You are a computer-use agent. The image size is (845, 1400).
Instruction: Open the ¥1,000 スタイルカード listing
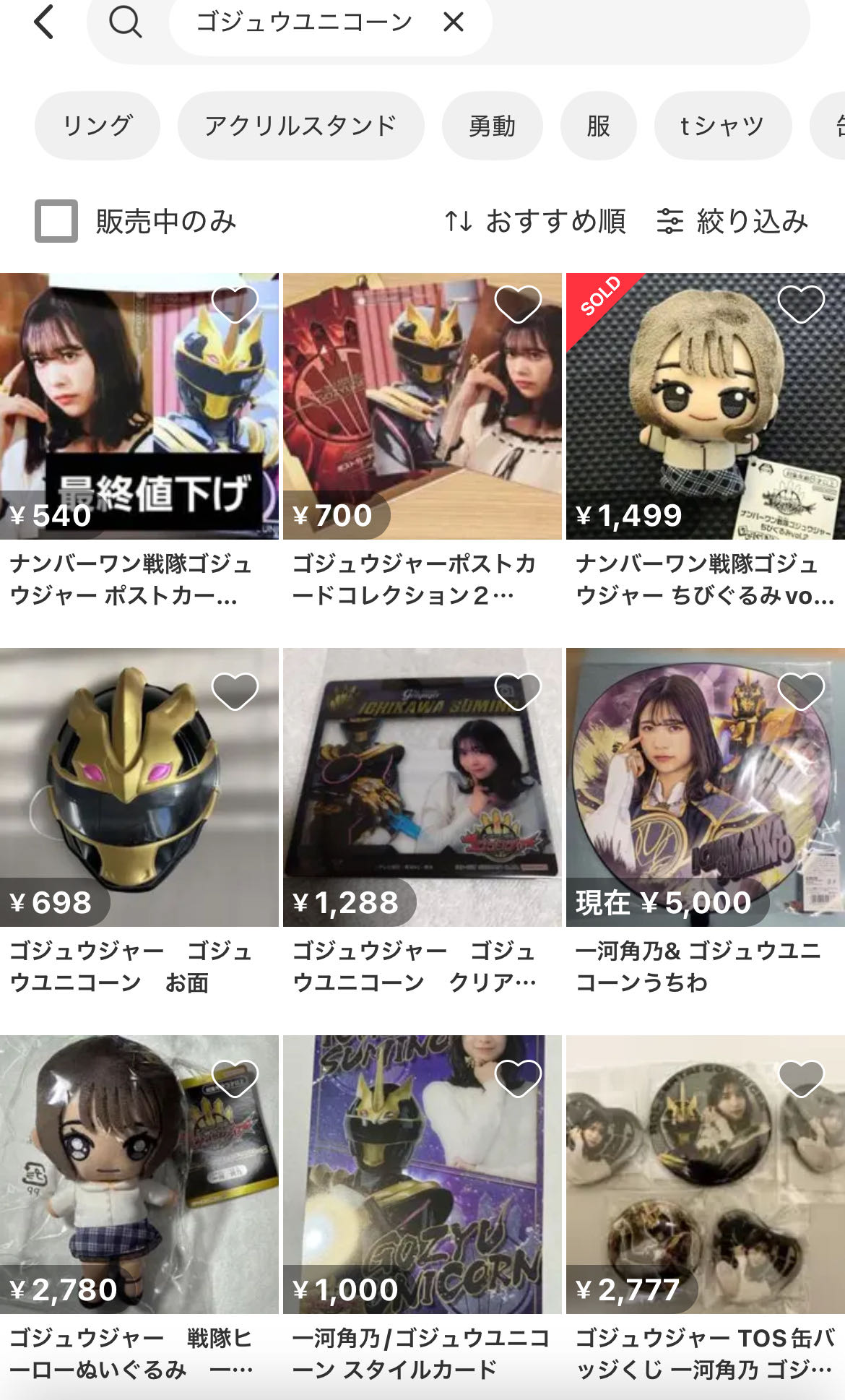click(x=422, y=1174)
